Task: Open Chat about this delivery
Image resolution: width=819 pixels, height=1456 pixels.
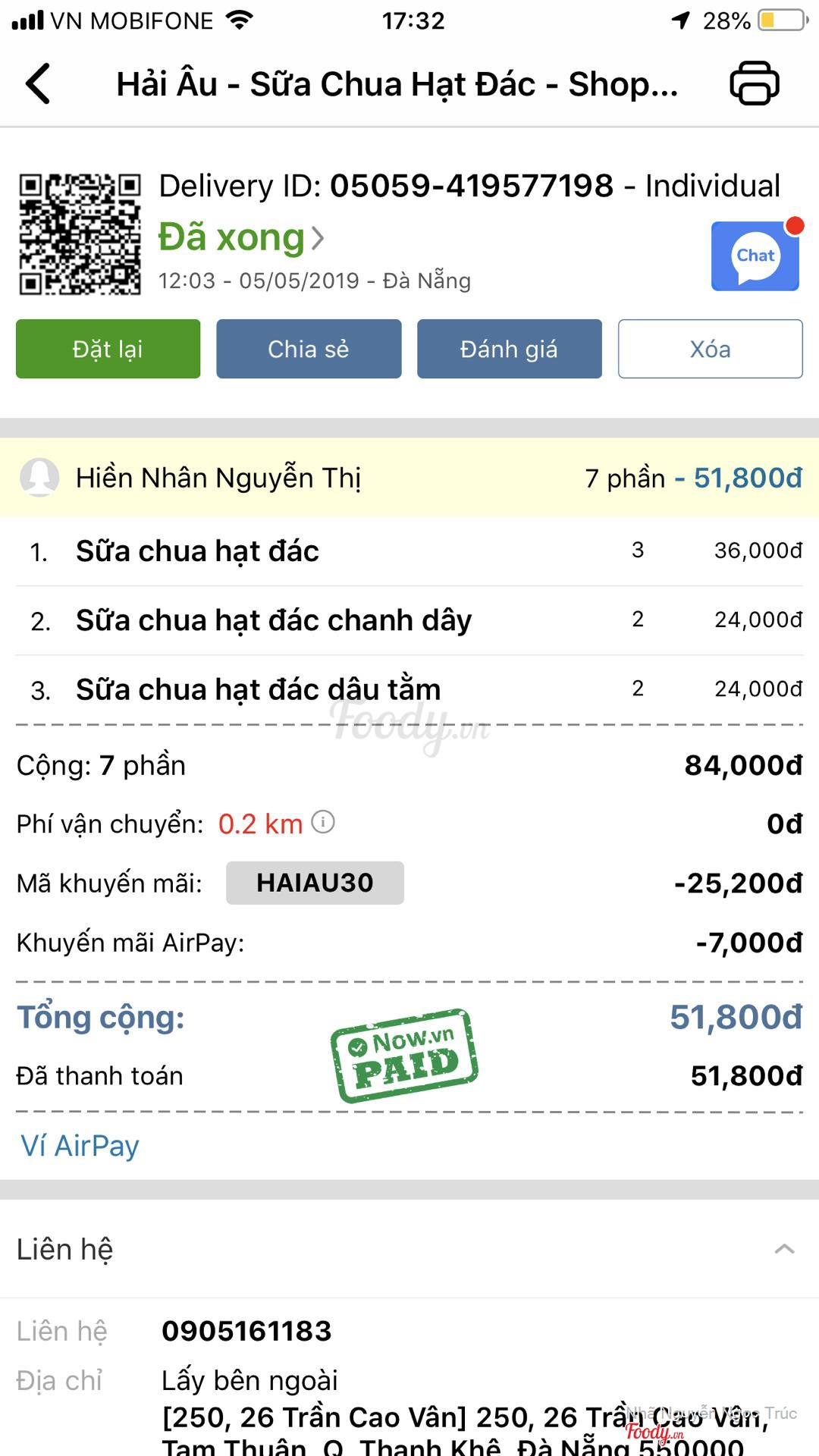Action: click(x=755, y=256)
